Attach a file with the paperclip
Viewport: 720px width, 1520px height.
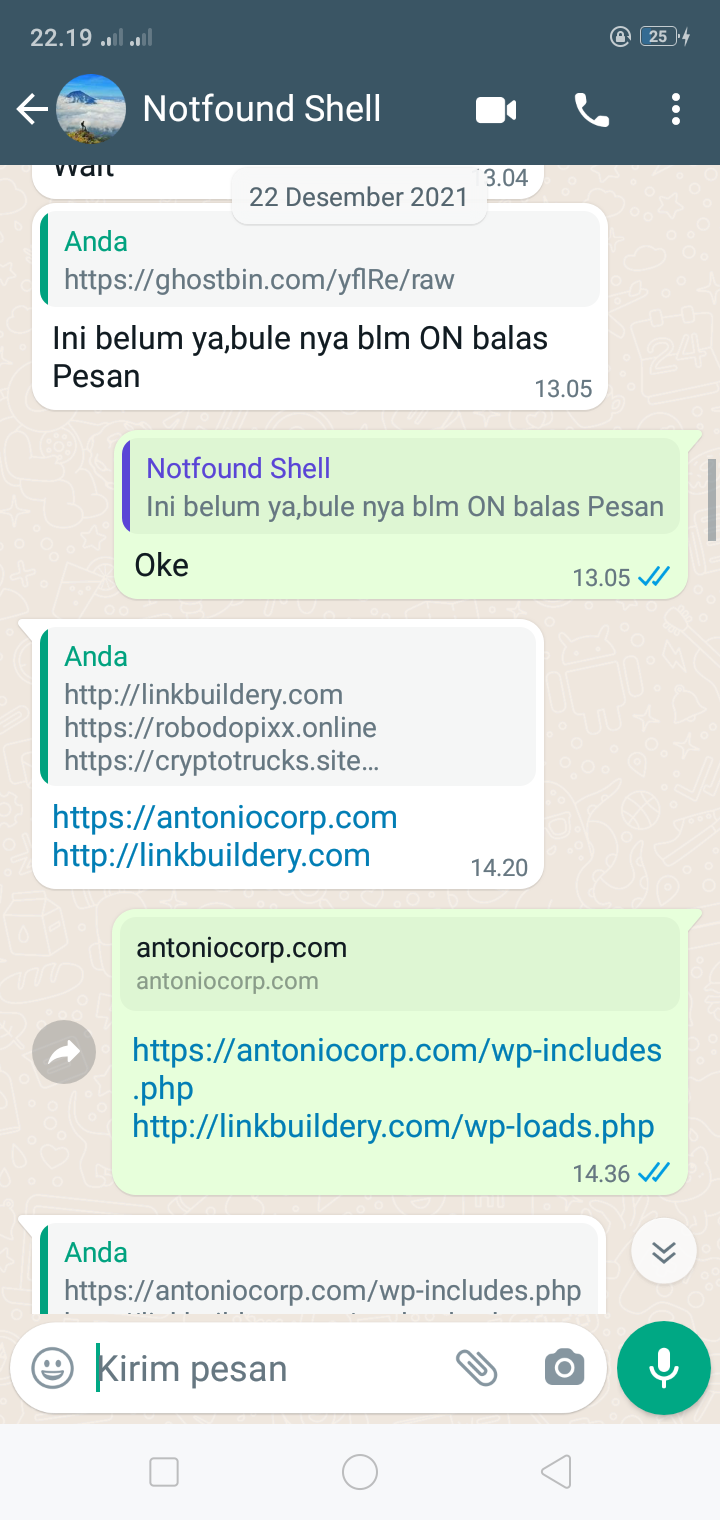(477, 1368)
